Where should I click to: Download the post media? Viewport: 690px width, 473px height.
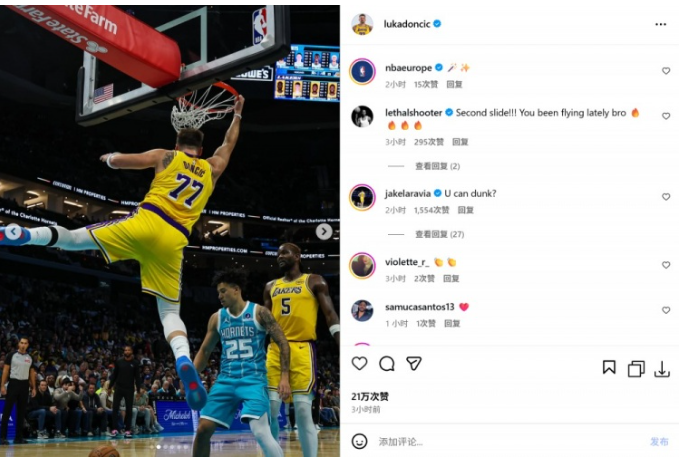click(x=661, y=369)
